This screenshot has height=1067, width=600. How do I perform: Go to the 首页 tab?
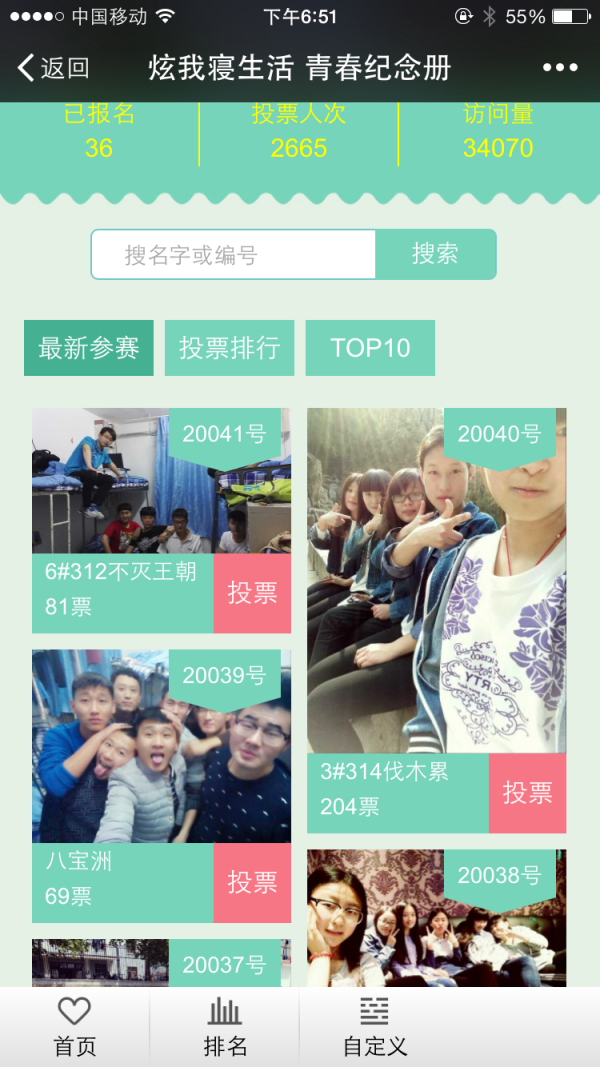coord(75,1027)
